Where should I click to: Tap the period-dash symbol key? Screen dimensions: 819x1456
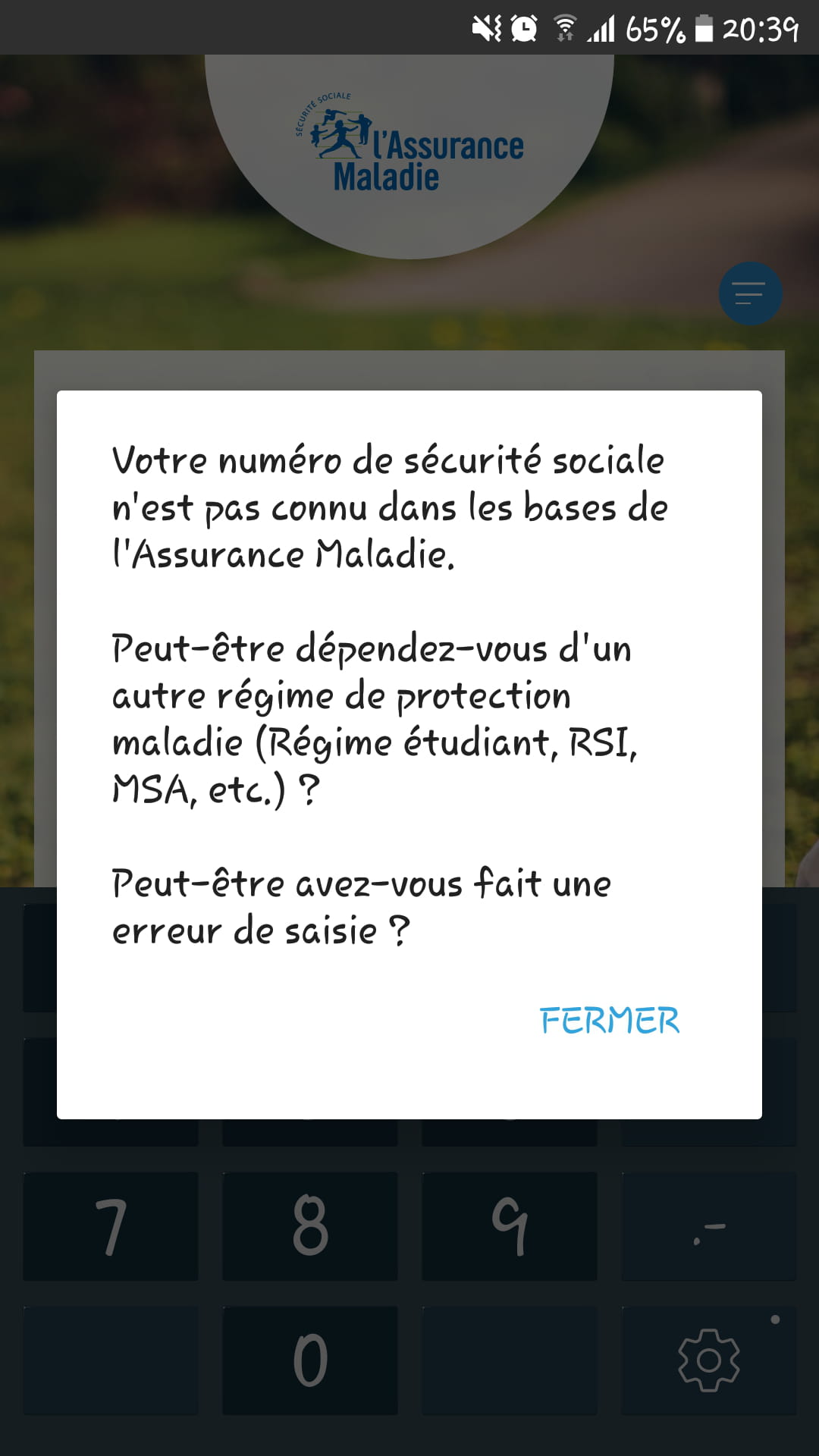709,1226
